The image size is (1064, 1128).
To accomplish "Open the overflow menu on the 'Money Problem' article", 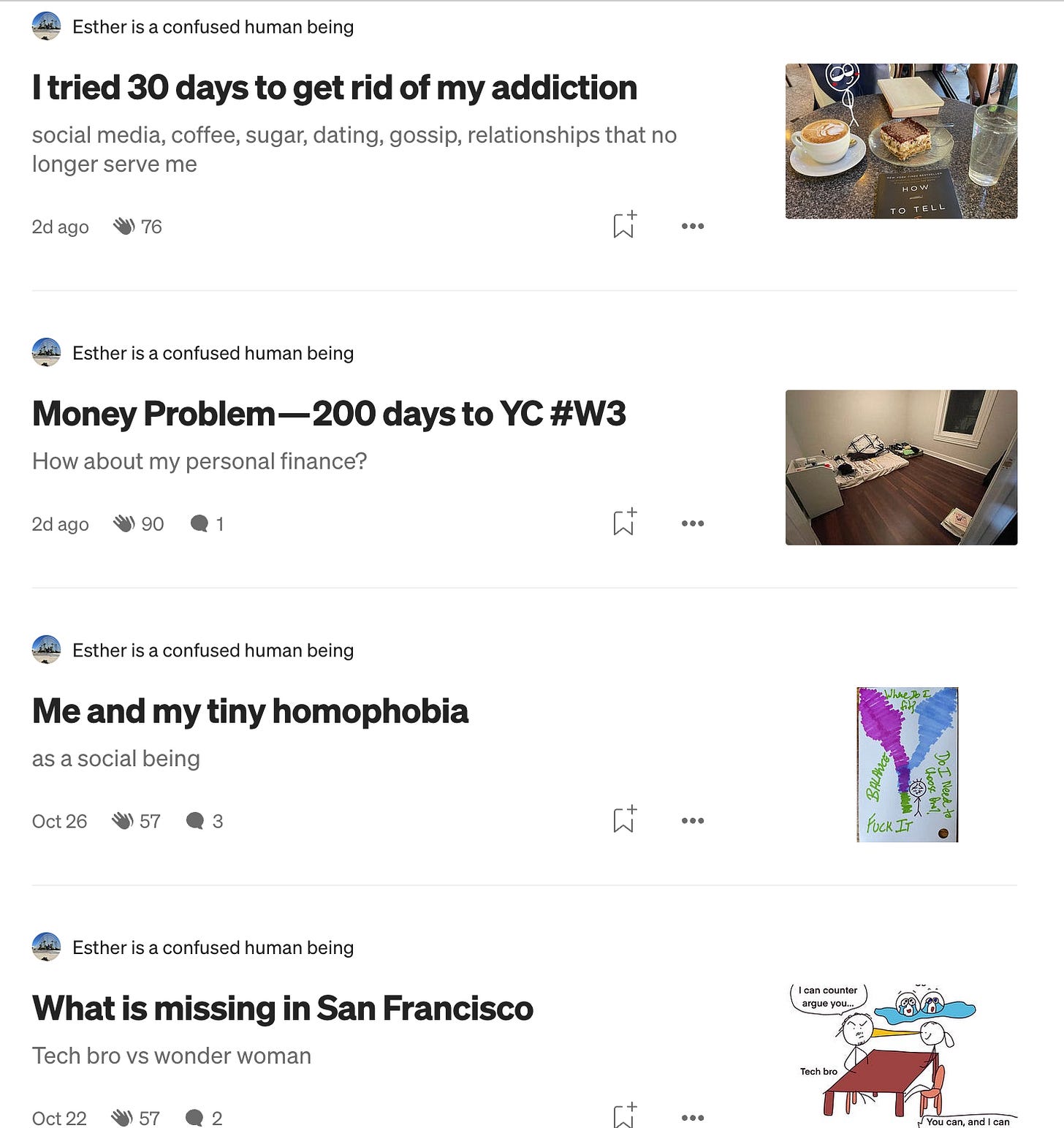I will click(x=692, y=523).
